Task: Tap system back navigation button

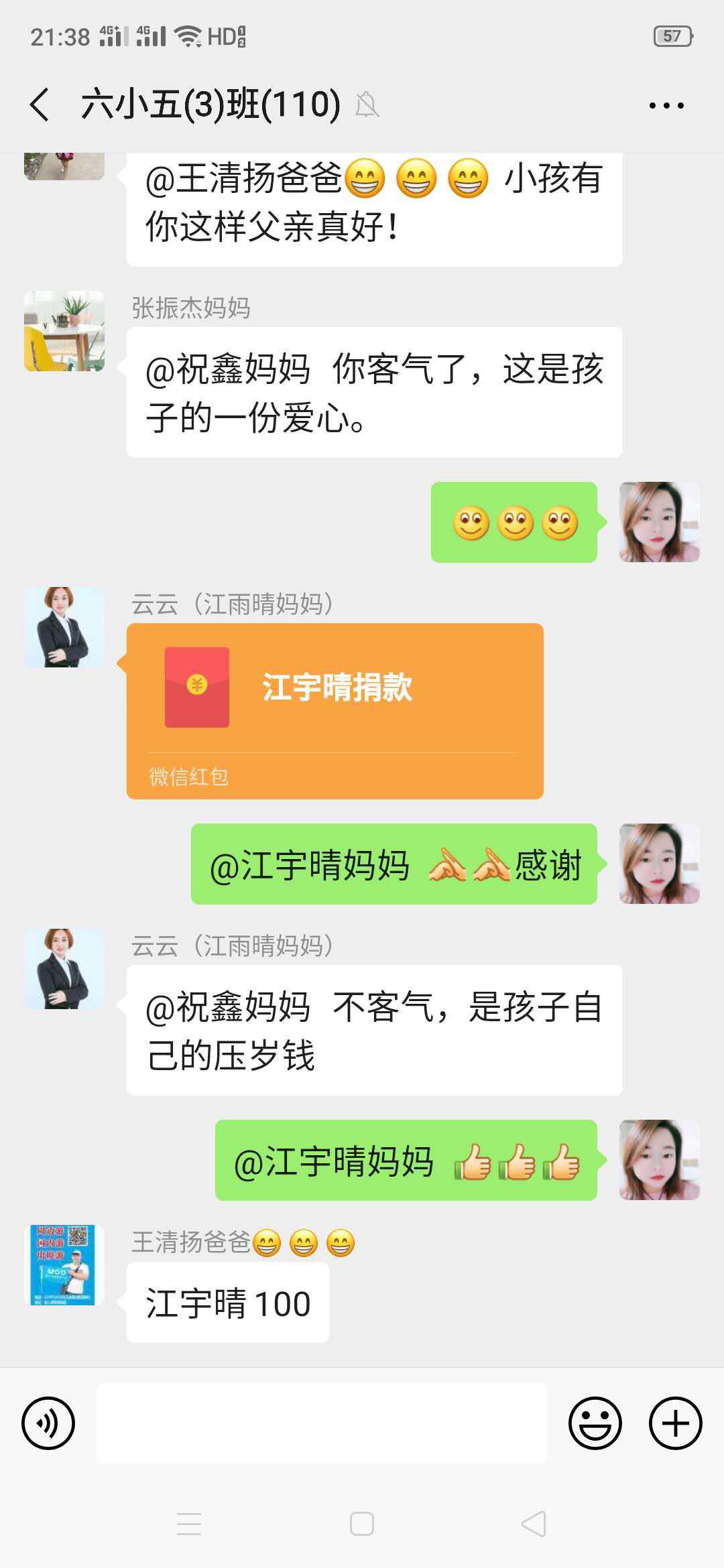Action: click(534, 1524)
